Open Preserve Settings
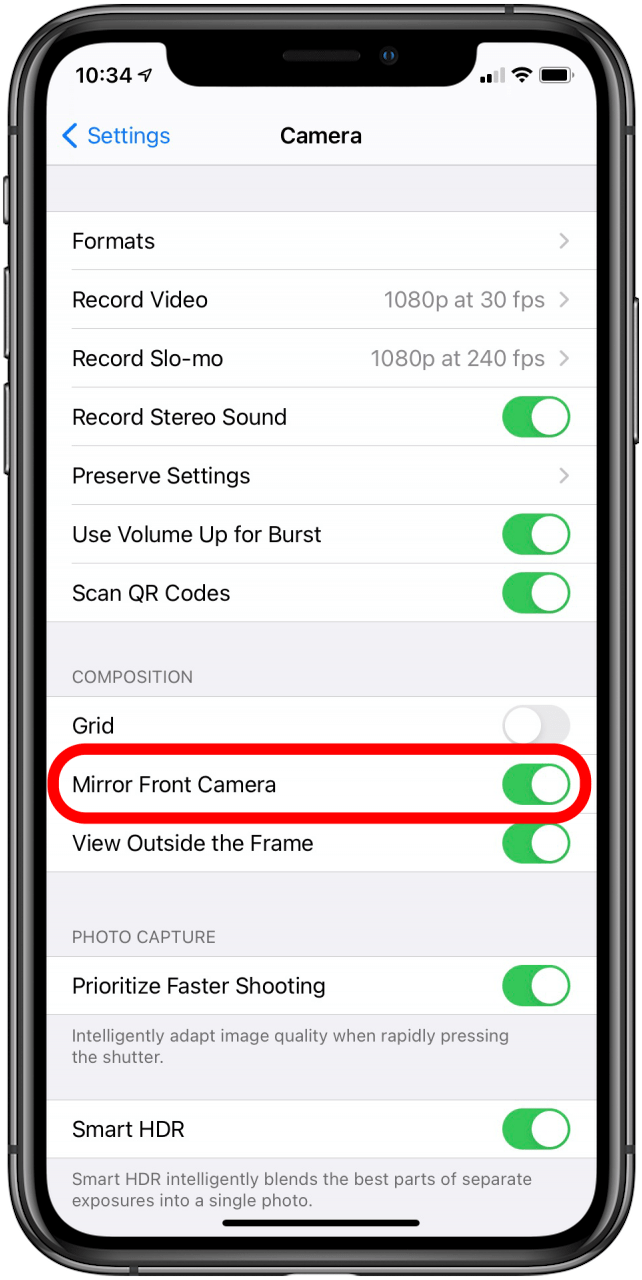642x1280 pixels. coord(320,476)
